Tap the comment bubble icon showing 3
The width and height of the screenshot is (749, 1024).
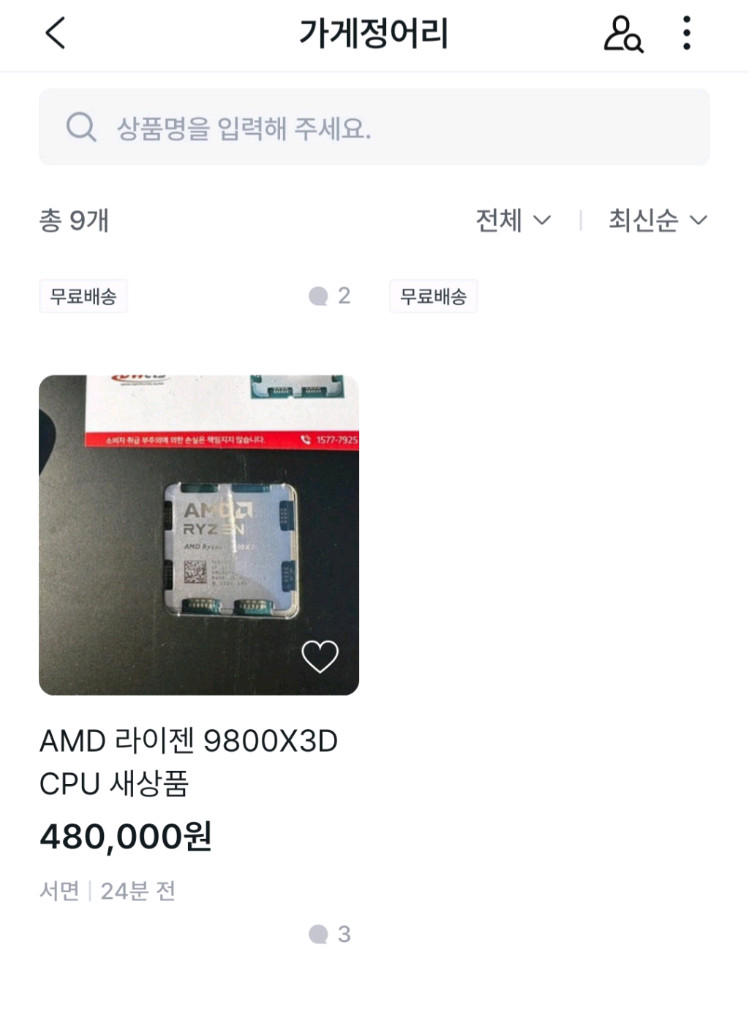320,933
